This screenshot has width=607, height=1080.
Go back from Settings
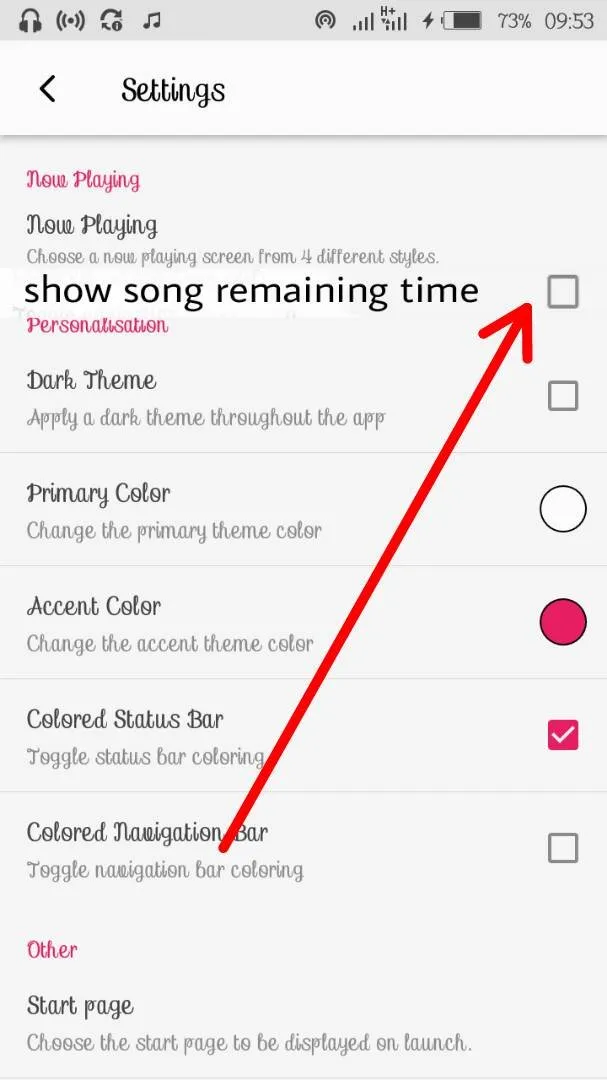click(47, 89)
